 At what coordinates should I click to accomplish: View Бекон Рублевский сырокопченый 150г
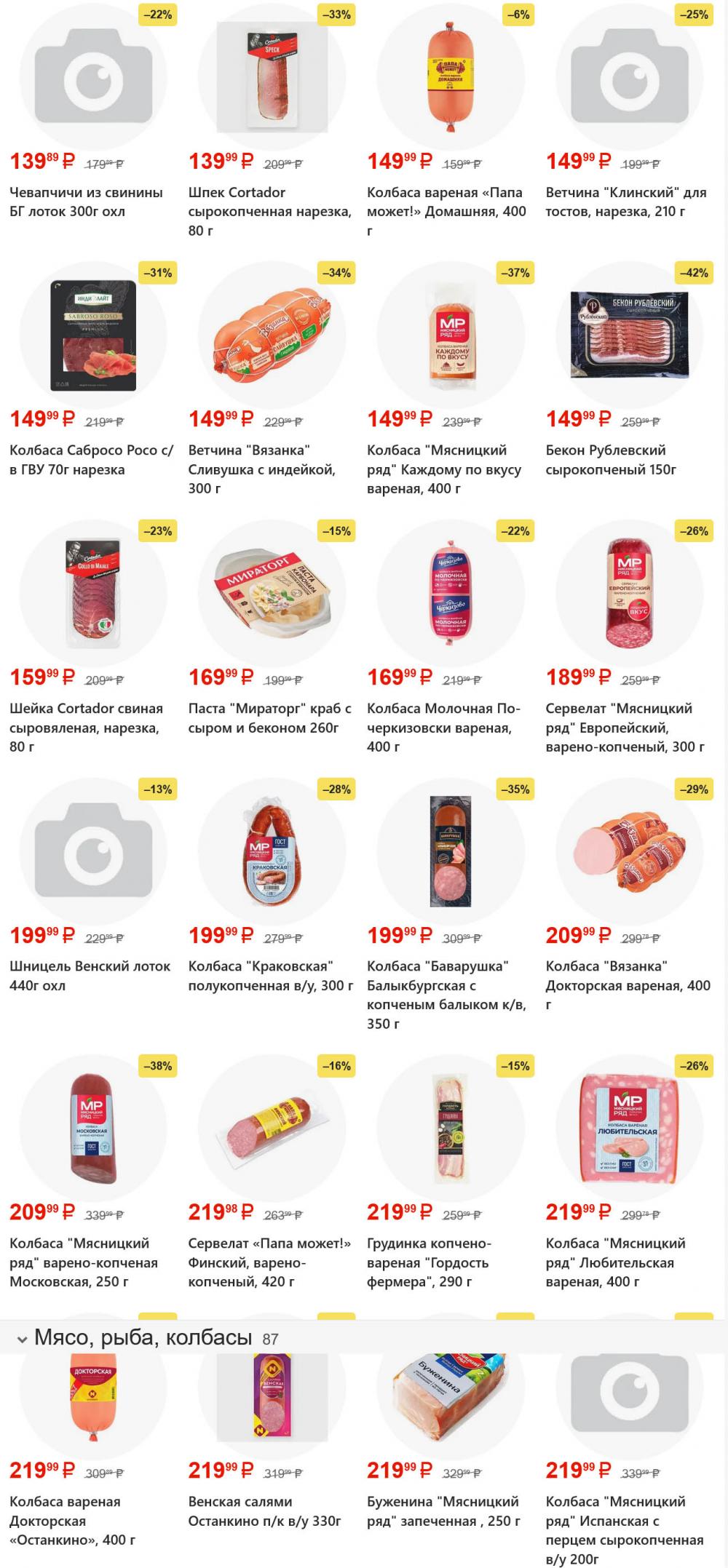[611, 459]
